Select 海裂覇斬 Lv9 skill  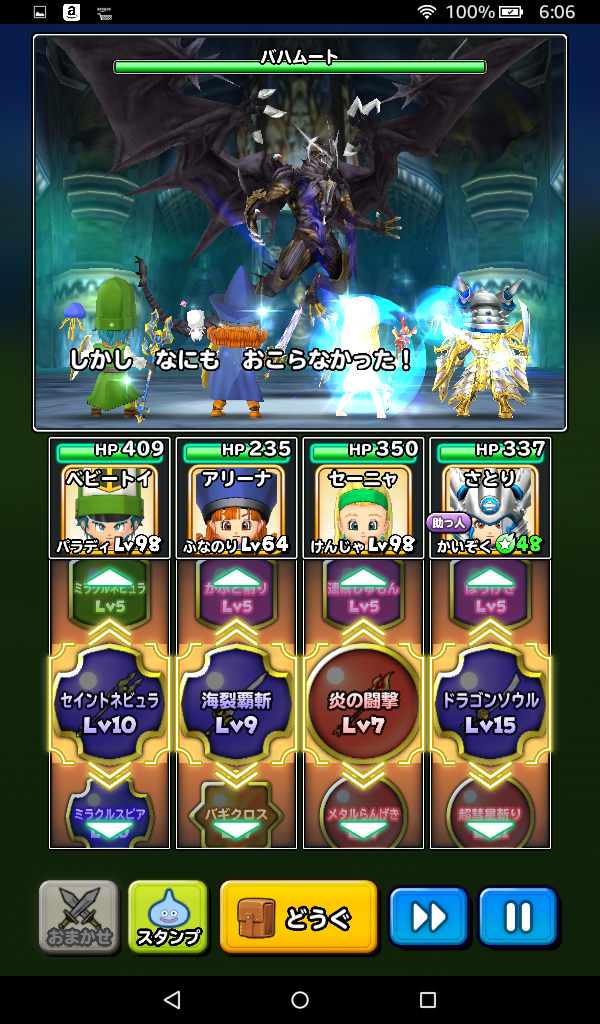click(x=237, y=712)
